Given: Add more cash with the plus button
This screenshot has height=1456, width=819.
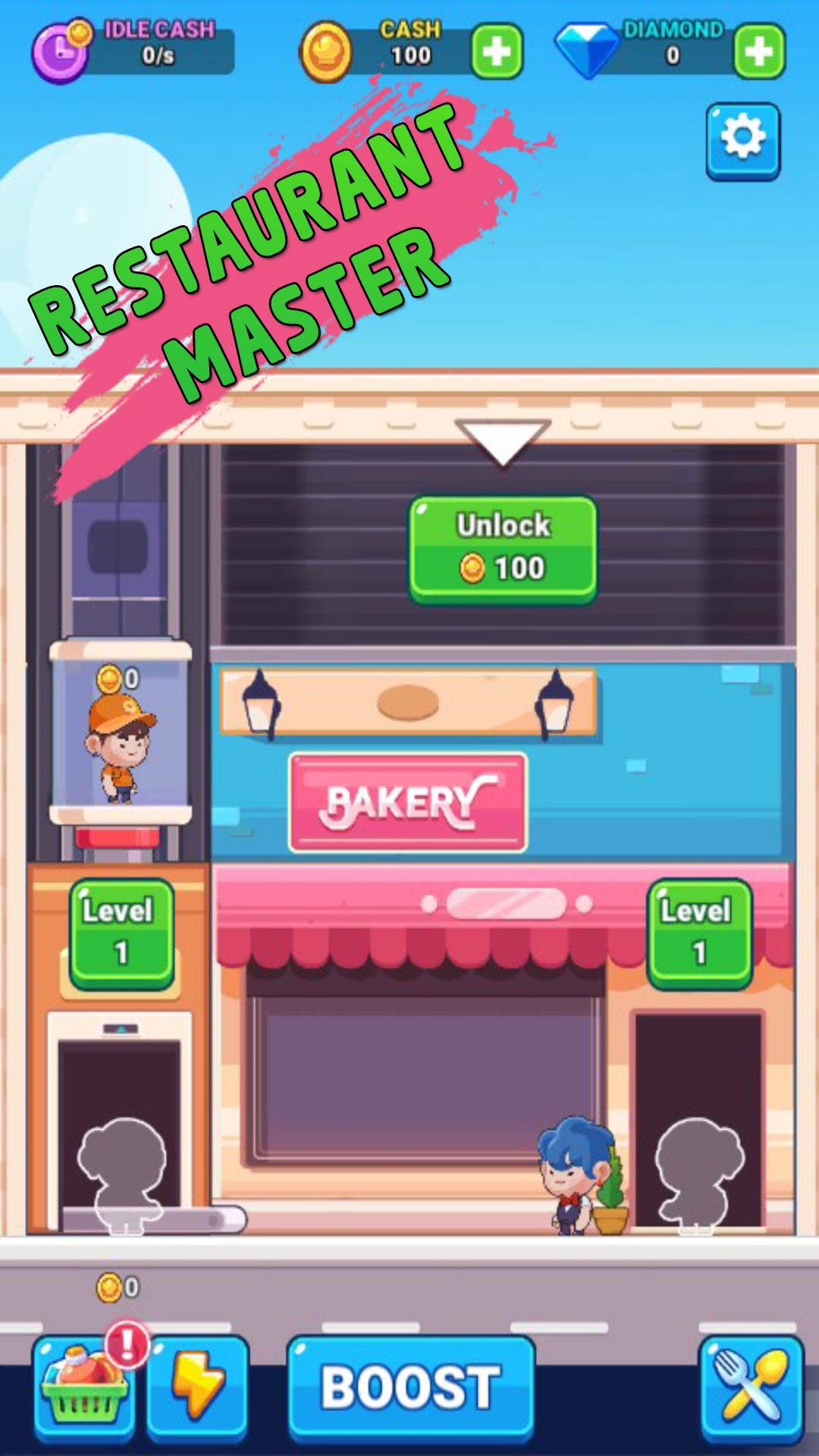Looking at the screenshot, I should click(497, 52).
